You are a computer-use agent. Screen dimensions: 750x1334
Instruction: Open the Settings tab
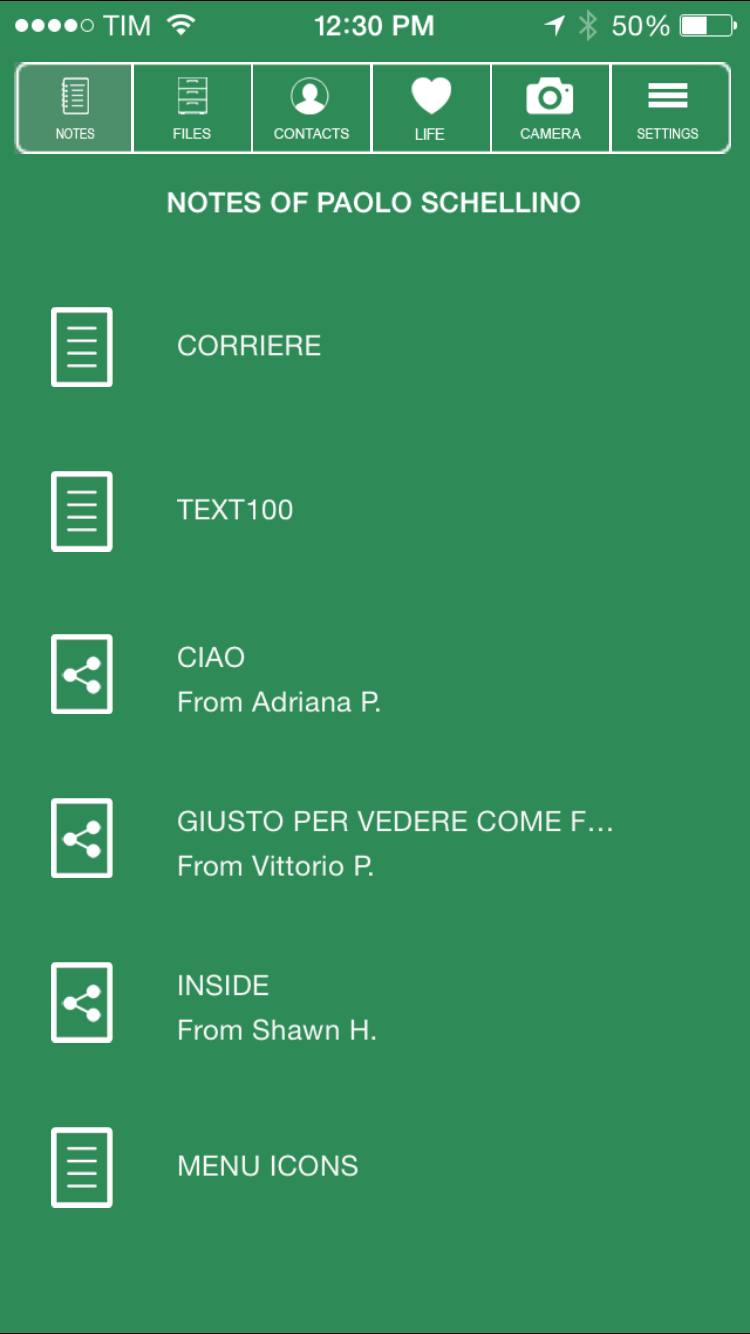point(668,108)
